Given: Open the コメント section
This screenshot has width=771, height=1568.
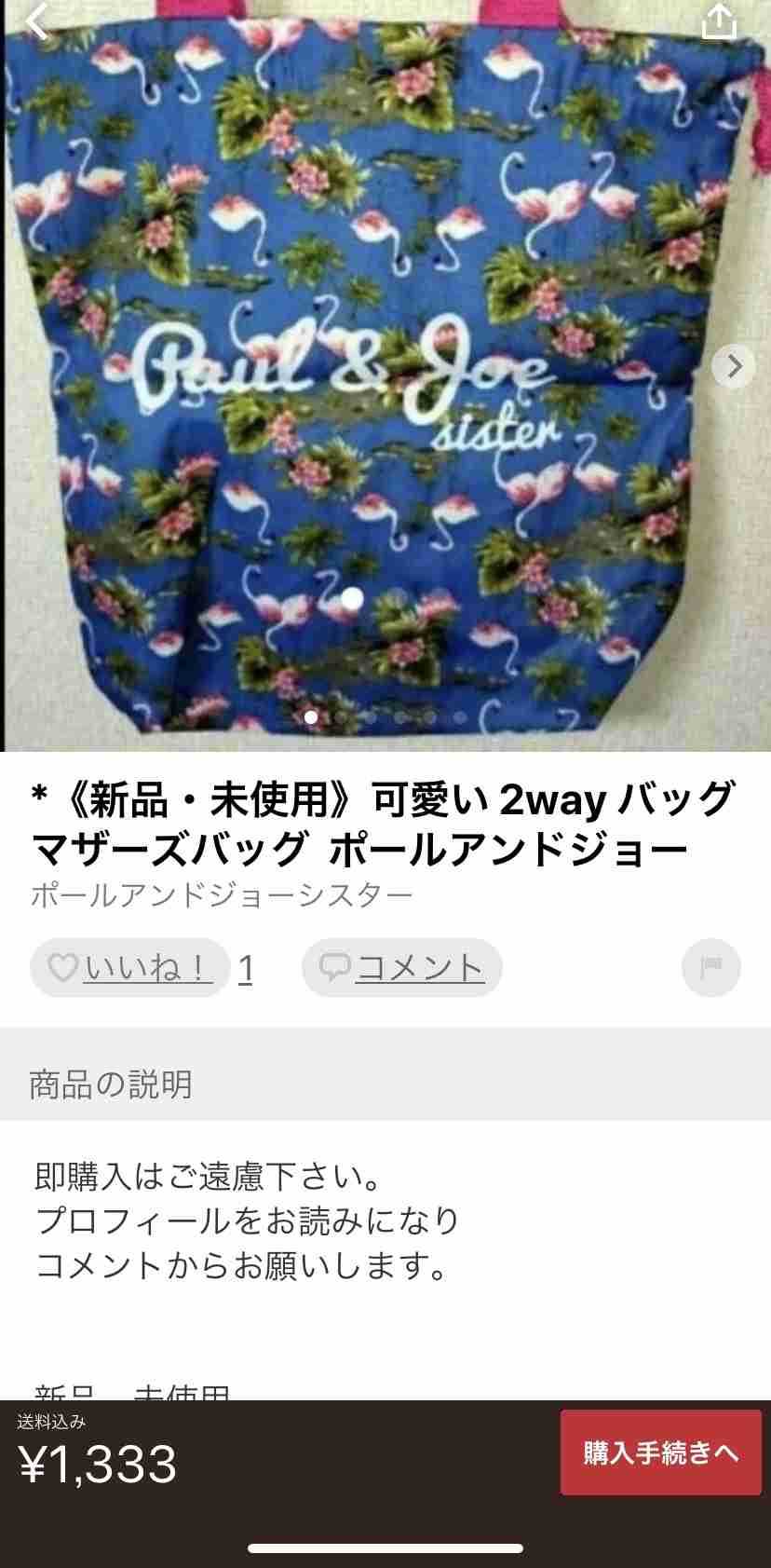Looking at the screenshot, I should click(x=402, y=968).
